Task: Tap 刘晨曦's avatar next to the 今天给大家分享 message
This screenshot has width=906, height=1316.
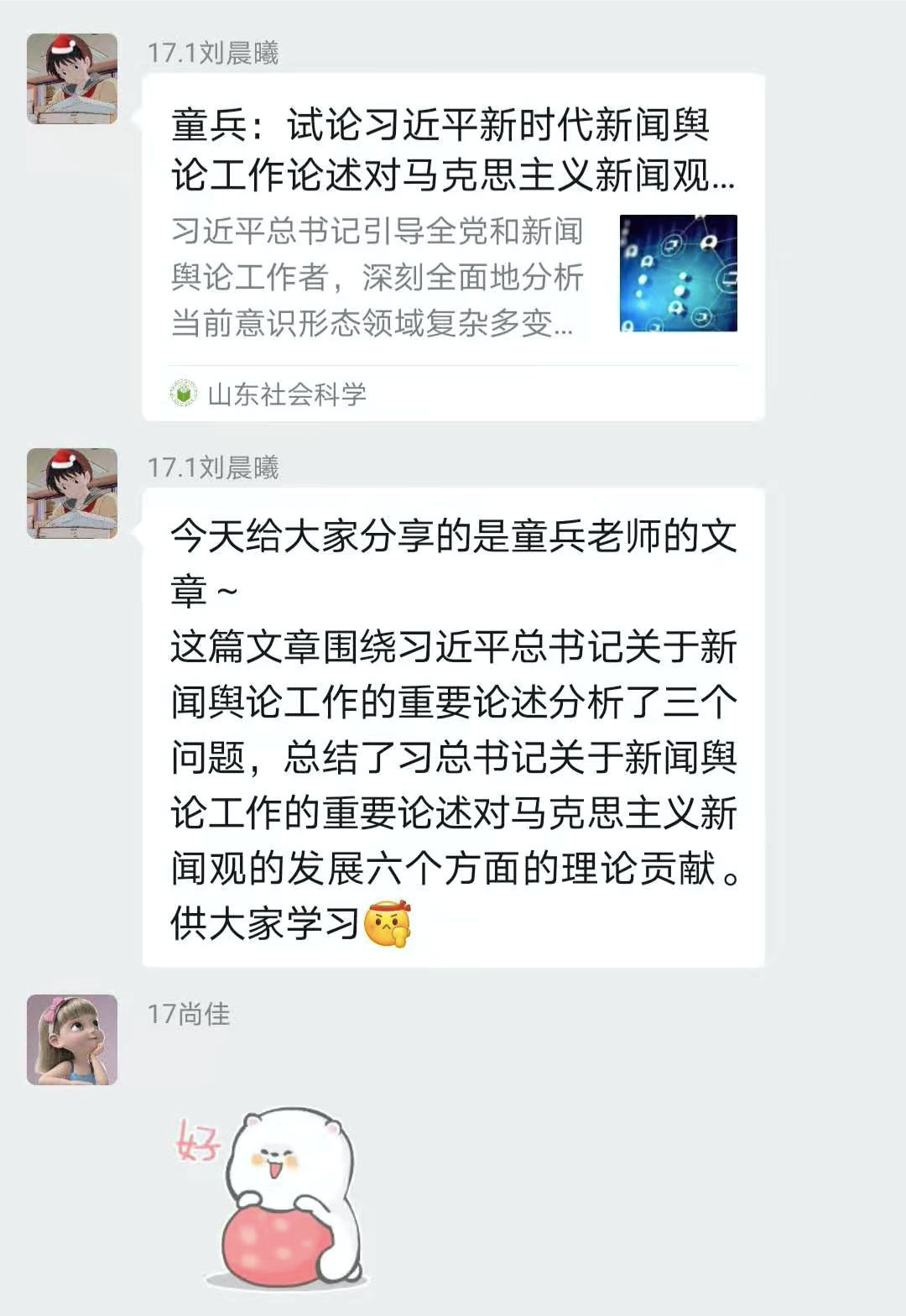Action: (72, 493)
